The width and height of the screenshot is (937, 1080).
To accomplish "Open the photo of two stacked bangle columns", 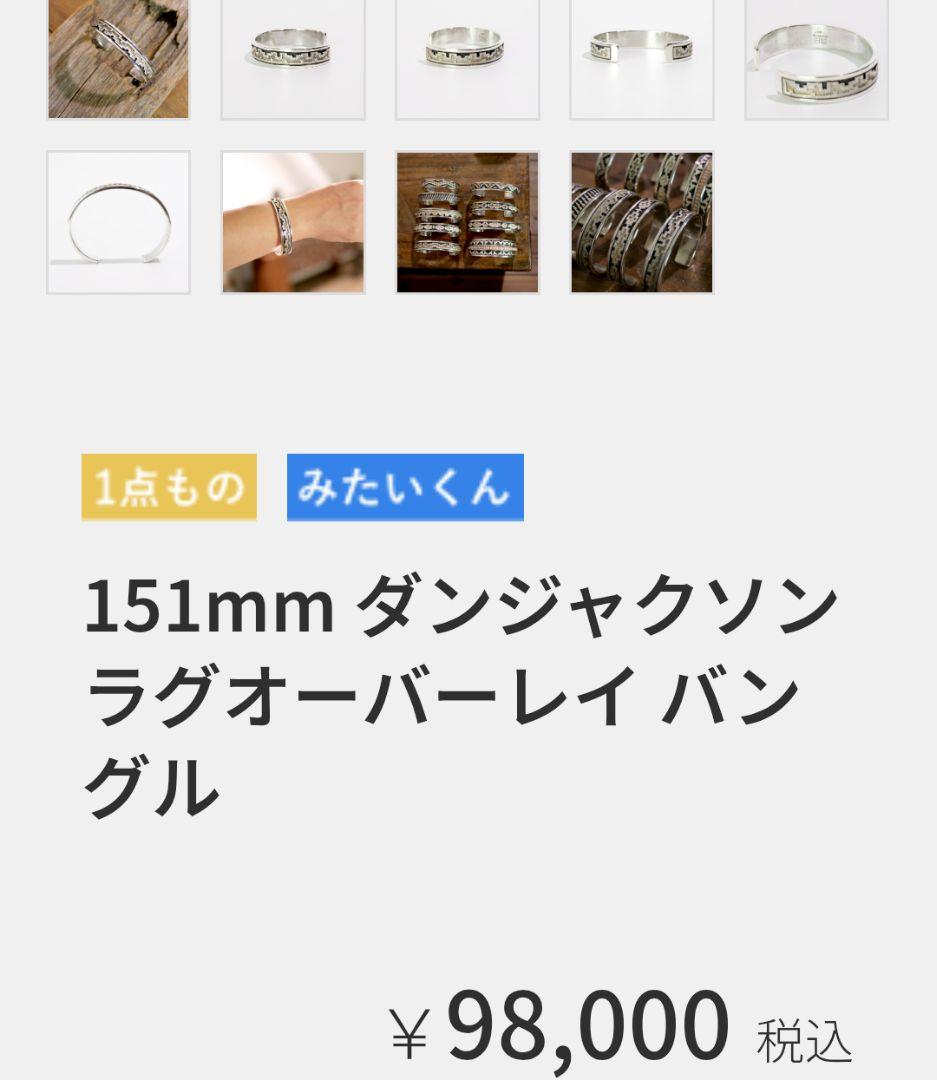I will pos(467,222).
